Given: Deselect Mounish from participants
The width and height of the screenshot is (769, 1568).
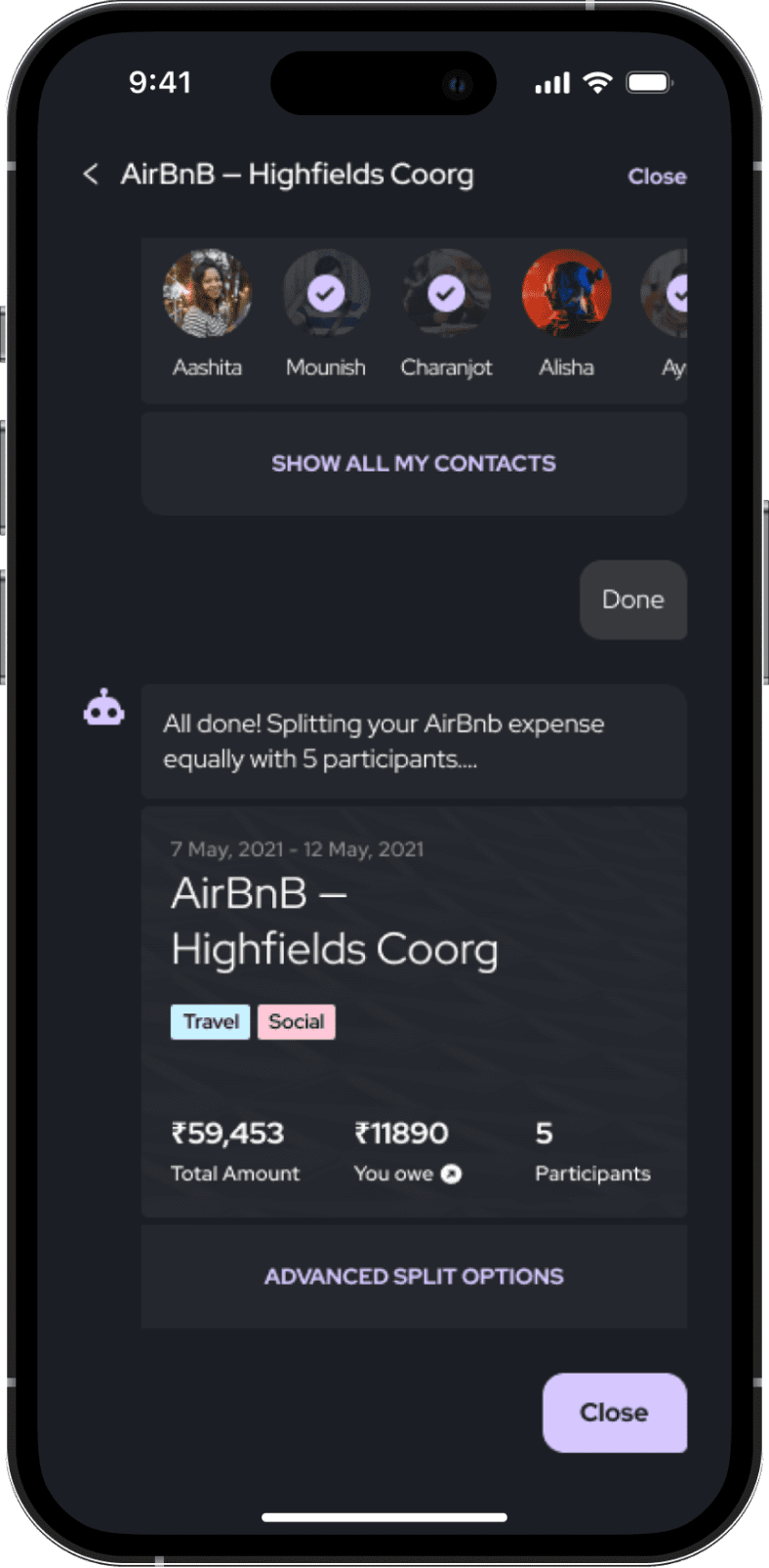Looking at the screenshot, I should 326,294.
